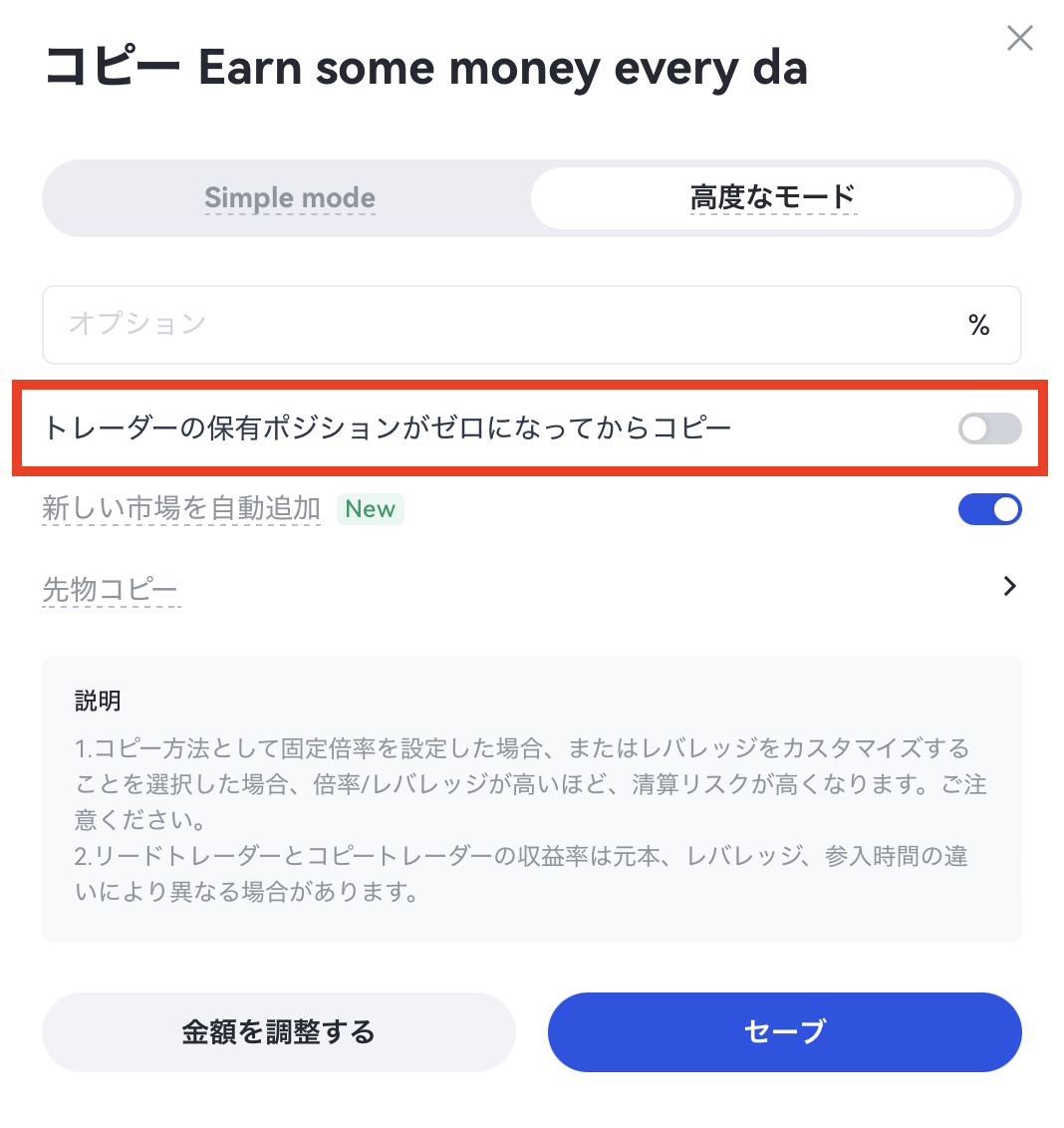
Task: Select the 高度なモード tab
Action: coord(772,197)
